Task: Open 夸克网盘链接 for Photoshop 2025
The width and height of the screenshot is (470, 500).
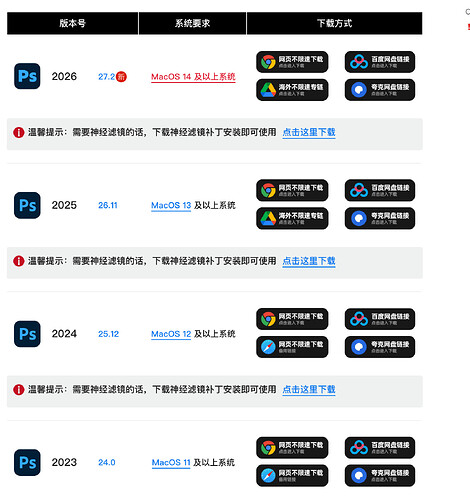Action: (x=380, y=218)
